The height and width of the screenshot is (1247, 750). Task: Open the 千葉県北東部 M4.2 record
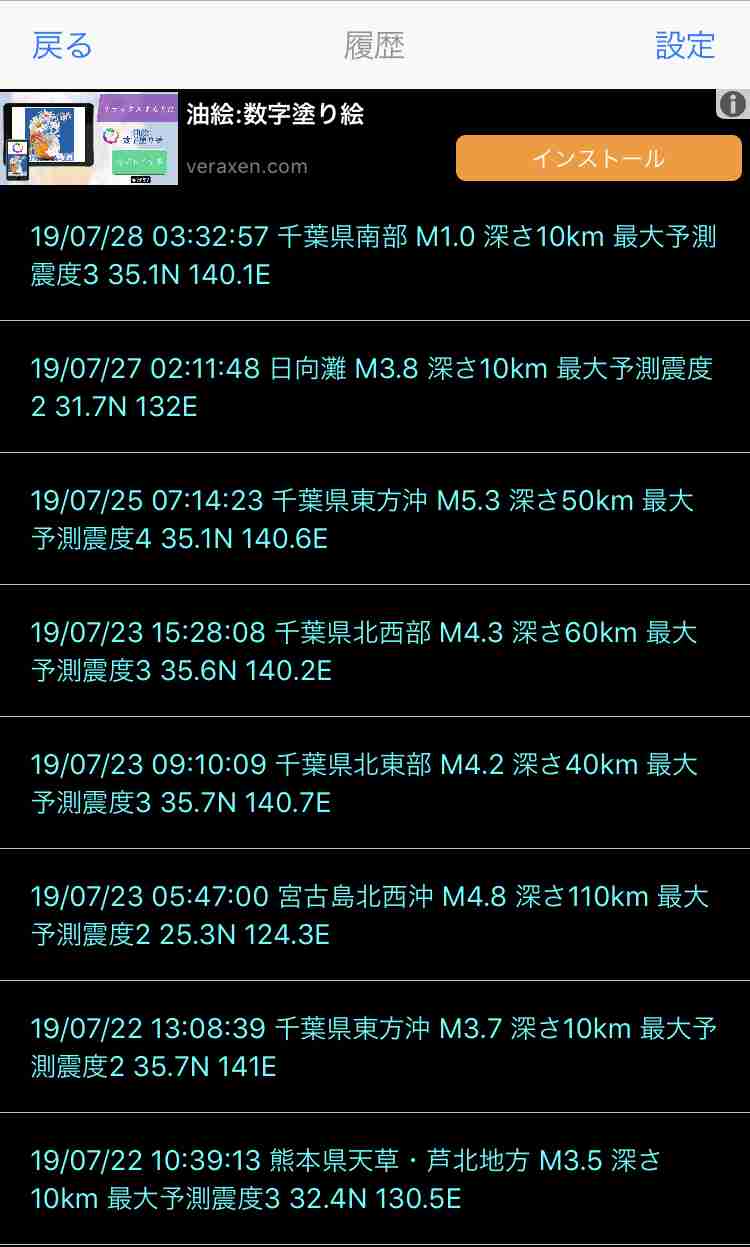(x=375, y=783)
